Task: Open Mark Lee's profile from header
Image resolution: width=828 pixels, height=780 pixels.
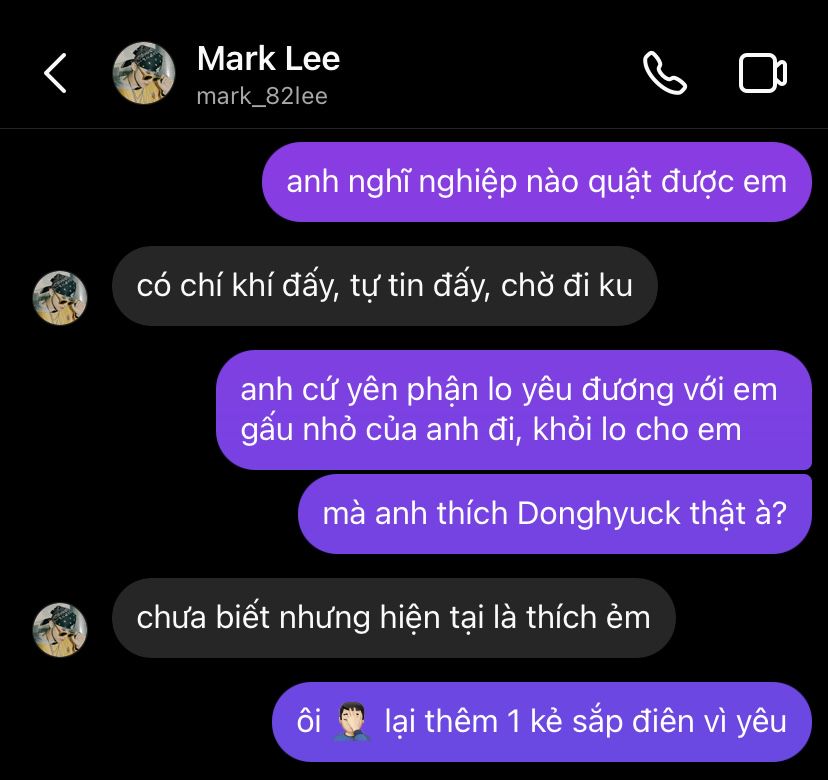Action: [268, 73]
